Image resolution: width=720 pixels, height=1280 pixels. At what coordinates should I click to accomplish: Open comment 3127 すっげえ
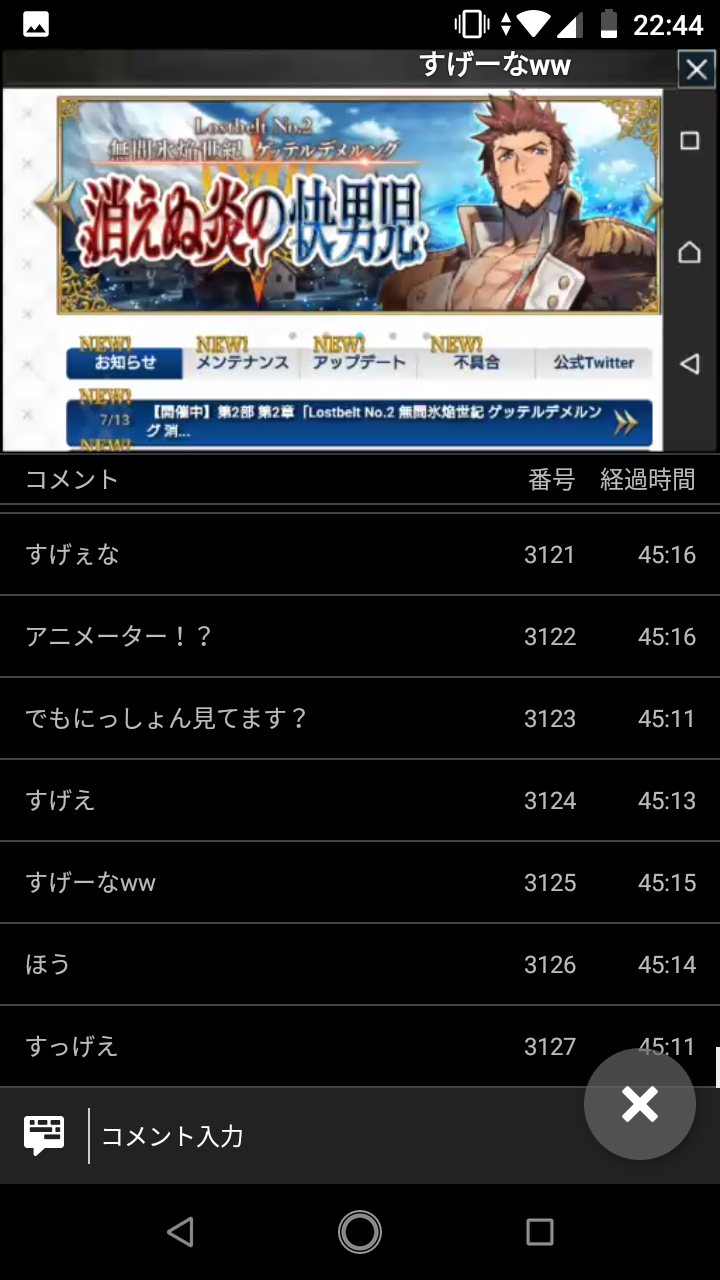[x=300, y=1047]
